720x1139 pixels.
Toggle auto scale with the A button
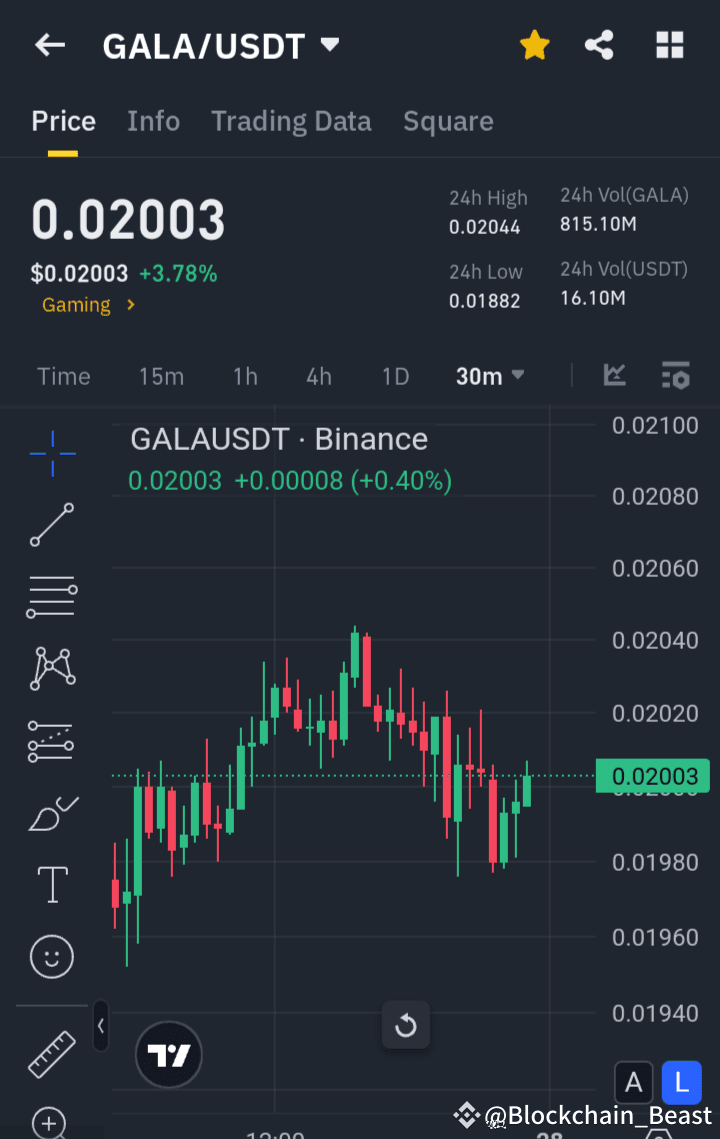point(634,1082)
